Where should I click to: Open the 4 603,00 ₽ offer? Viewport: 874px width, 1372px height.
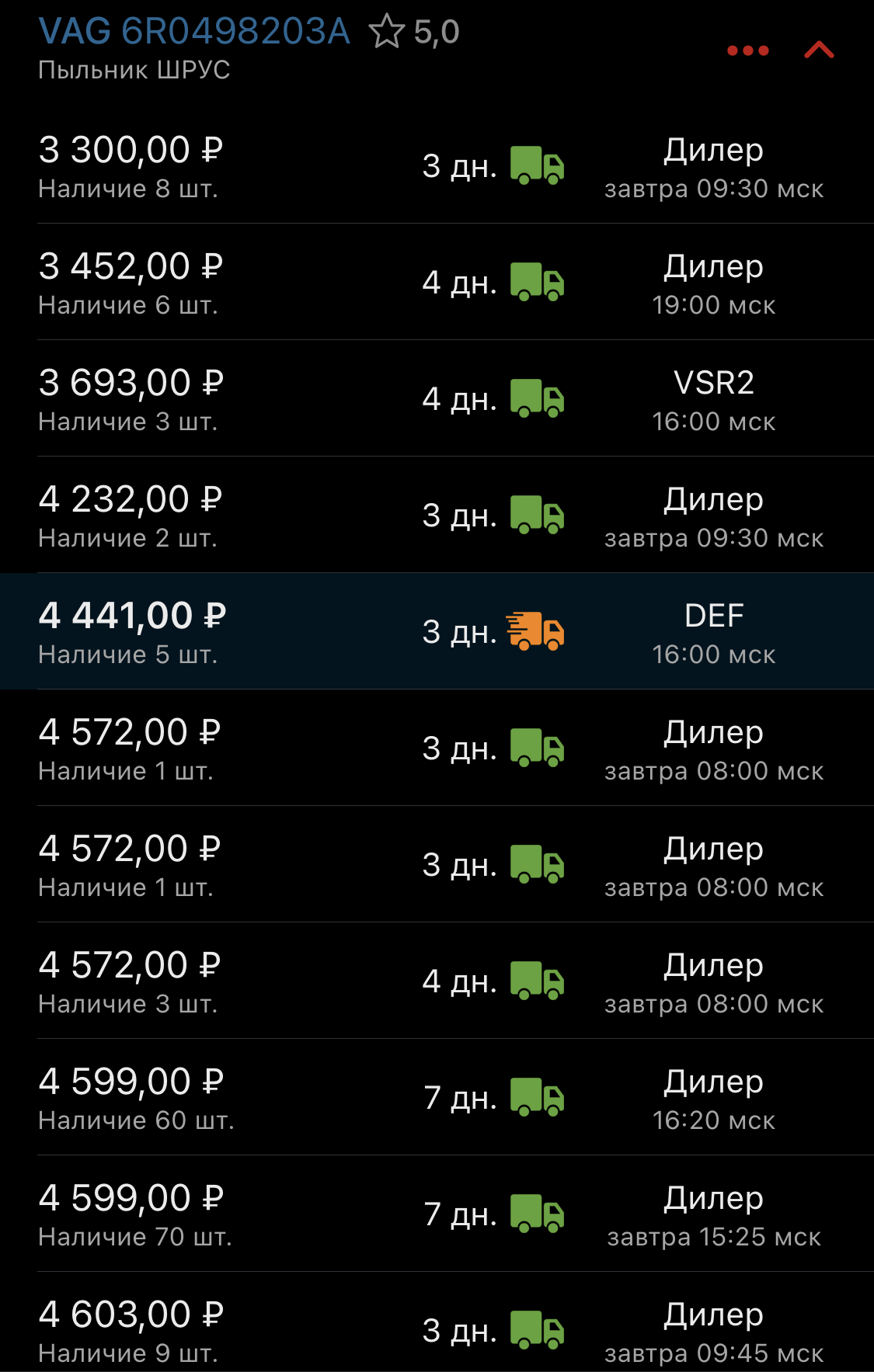(437, 1329)
